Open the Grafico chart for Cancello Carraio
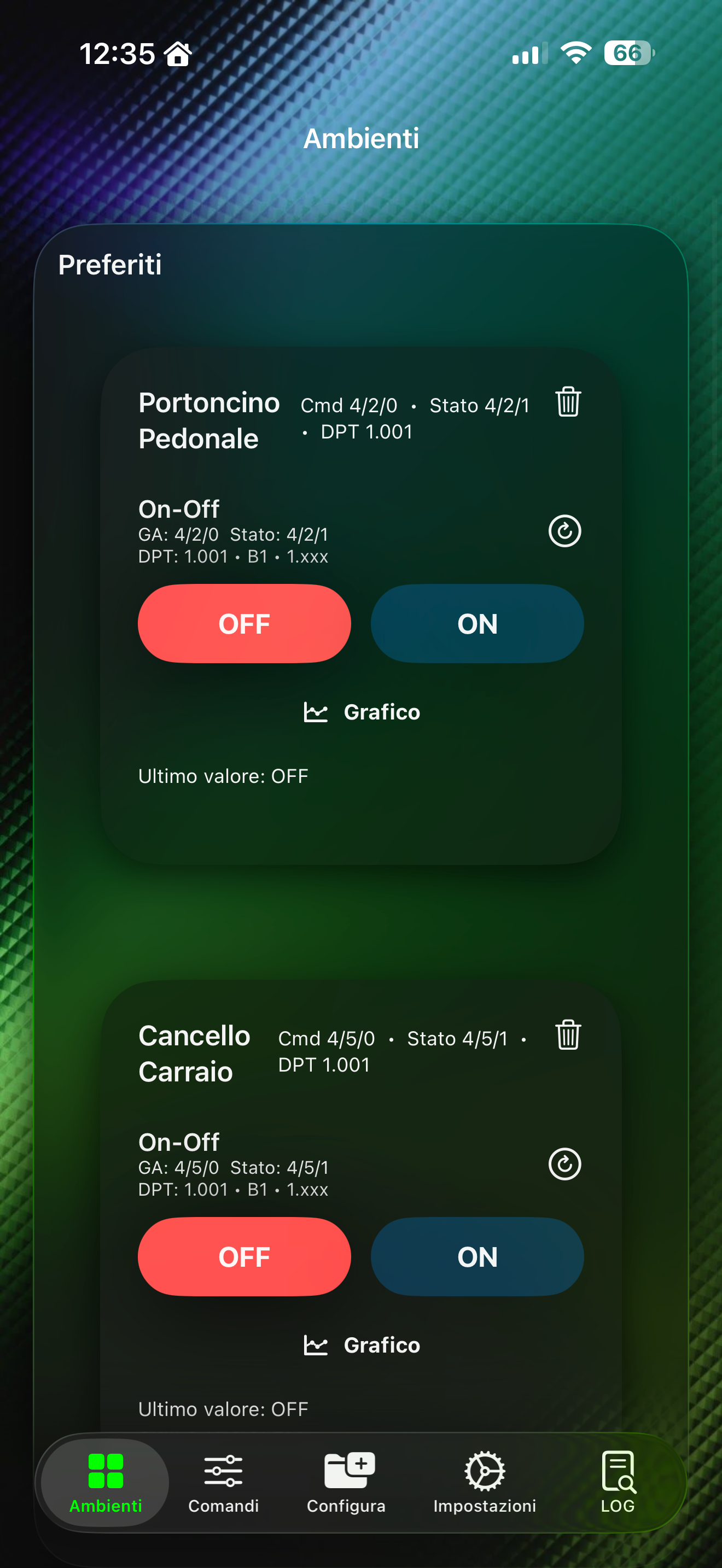The width and height of the screenshot is (722, 1568). point(362,1345)
